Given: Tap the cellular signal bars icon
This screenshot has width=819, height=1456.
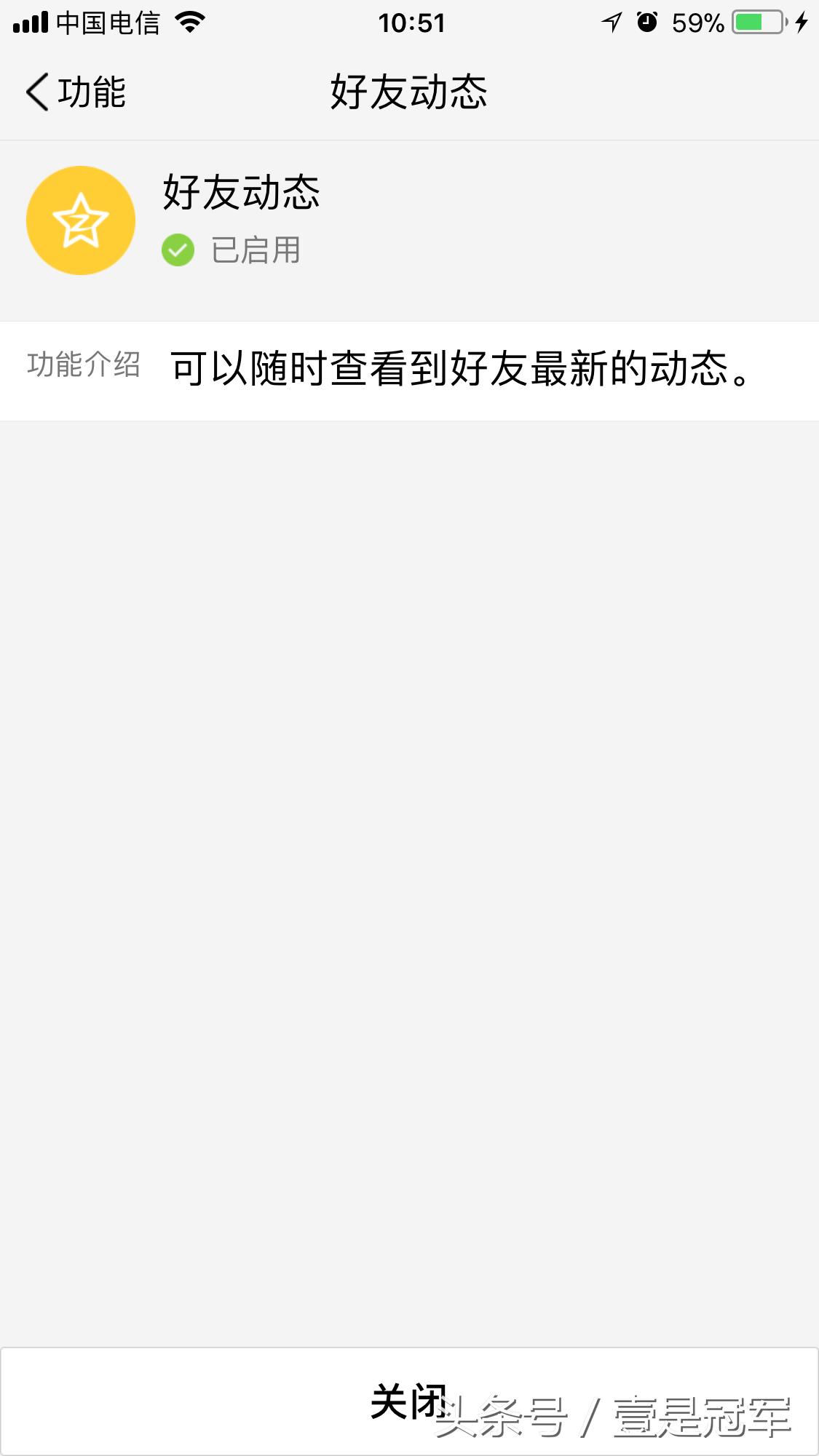Looking at the screenshot, I should (x=29, y=22).
